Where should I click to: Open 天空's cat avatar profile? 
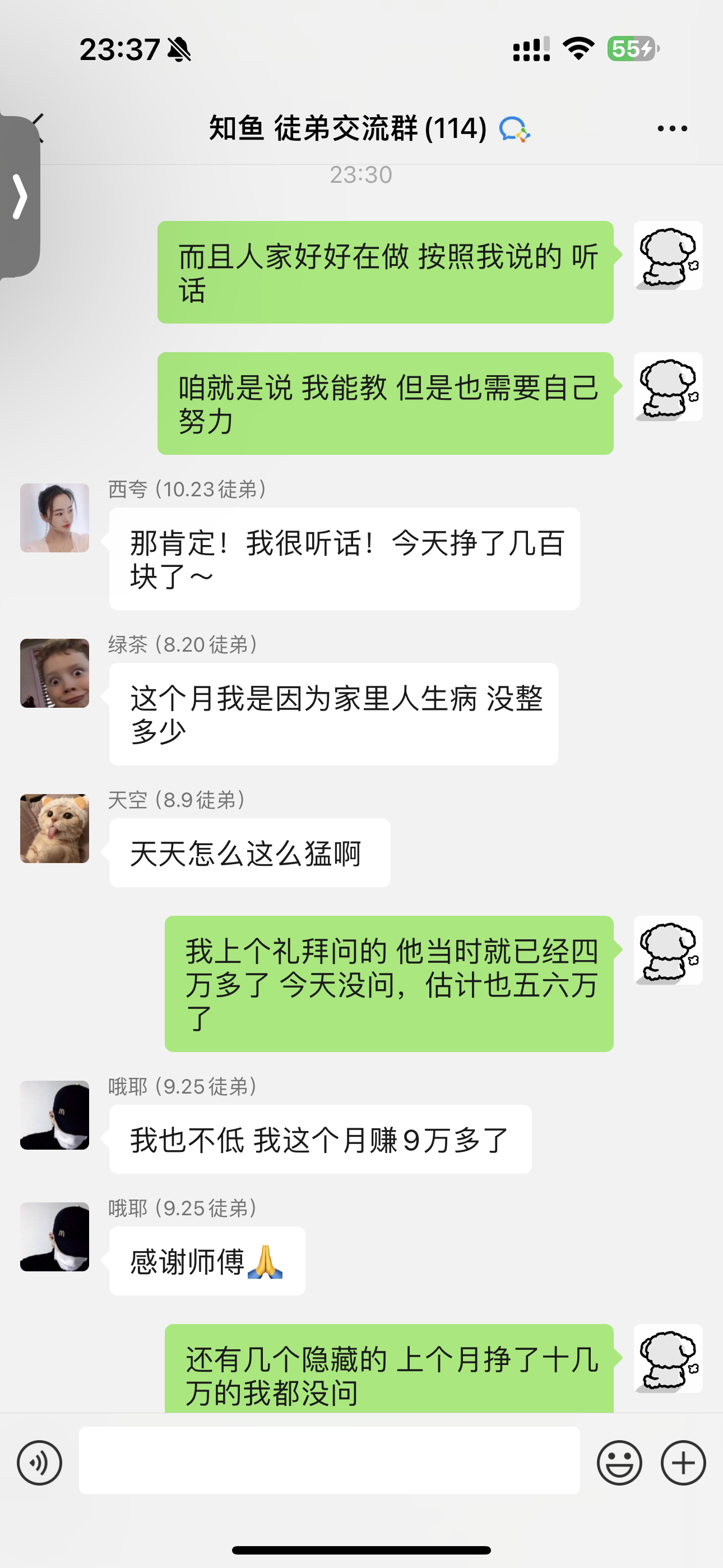55,828
